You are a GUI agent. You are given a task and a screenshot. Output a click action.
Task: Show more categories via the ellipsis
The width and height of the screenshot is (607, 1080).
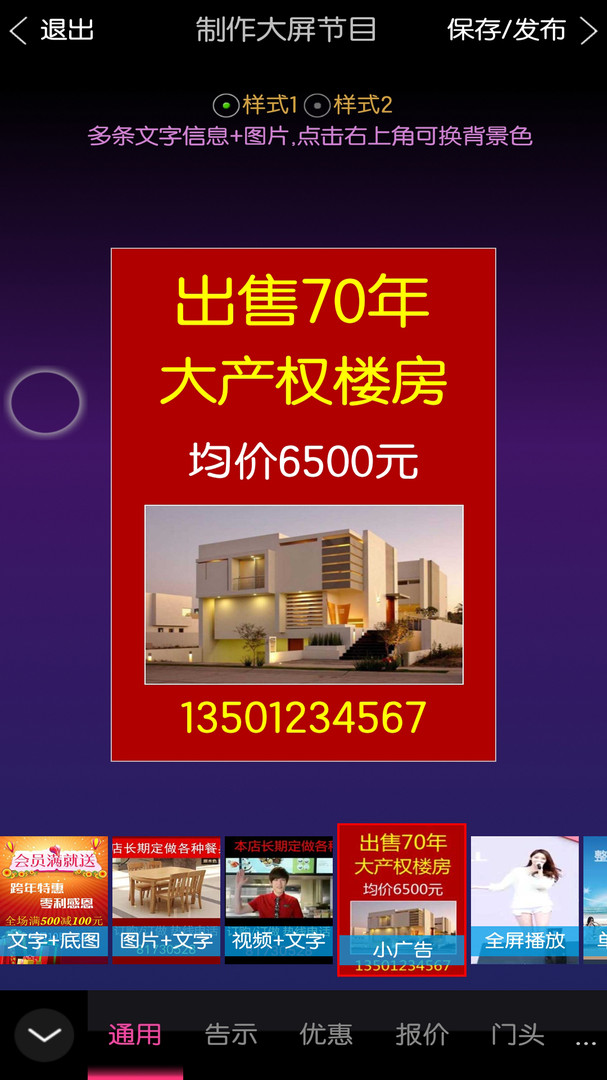point(586,1040)
